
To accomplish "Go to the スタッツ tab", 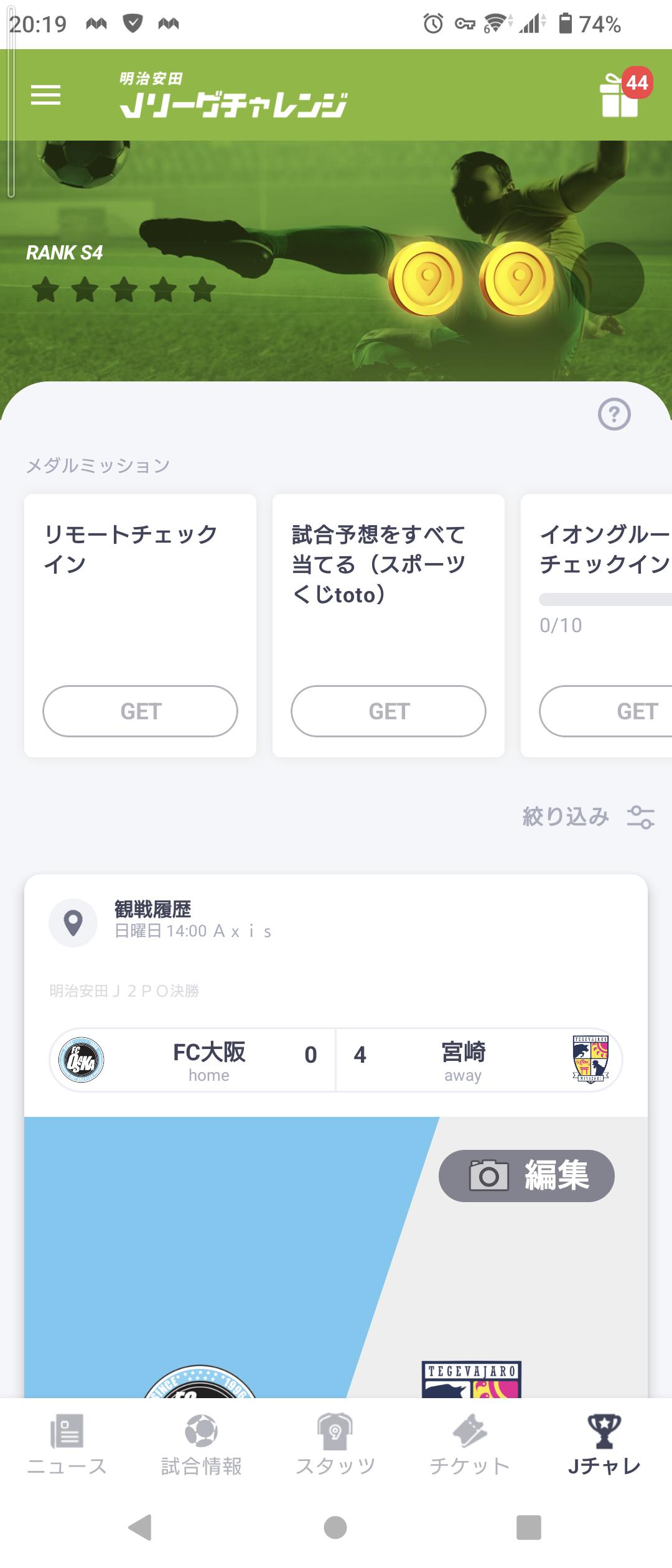I will [x=335, y=1448].
